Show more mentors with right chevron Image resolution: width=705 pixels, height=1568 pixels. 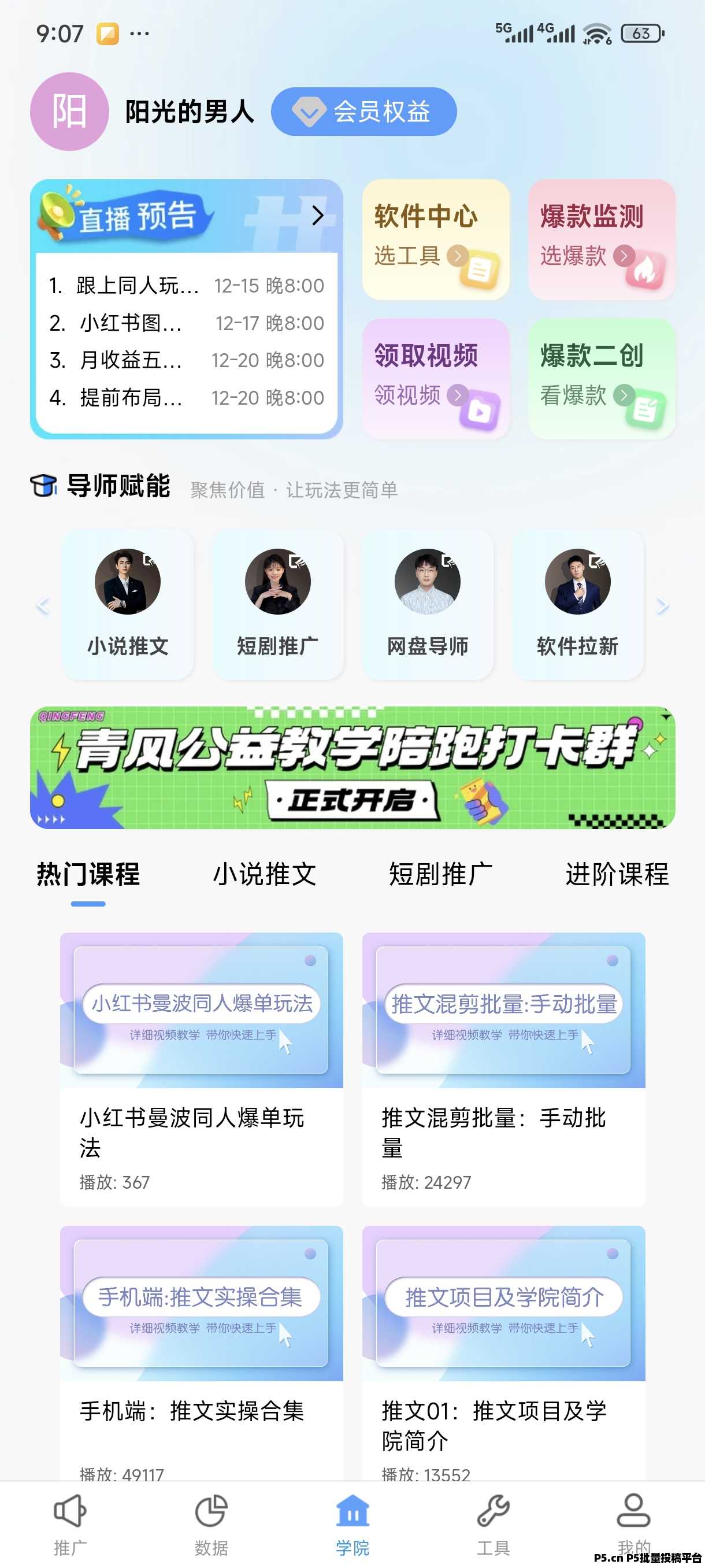tap(662, 604)
